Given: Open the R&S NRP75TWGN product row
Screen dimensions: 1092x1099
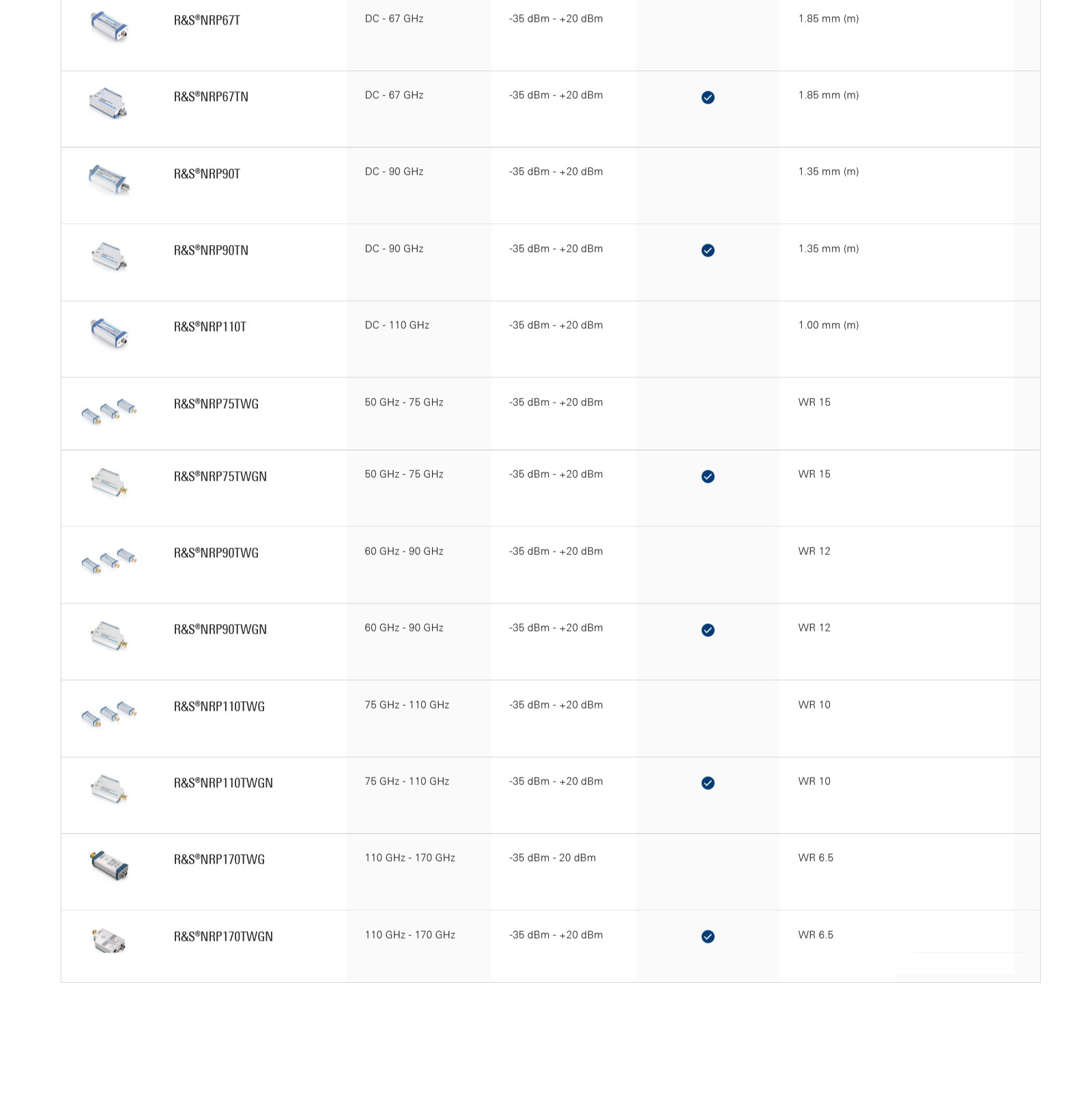Looking at the screenshot, I should 220,476.
